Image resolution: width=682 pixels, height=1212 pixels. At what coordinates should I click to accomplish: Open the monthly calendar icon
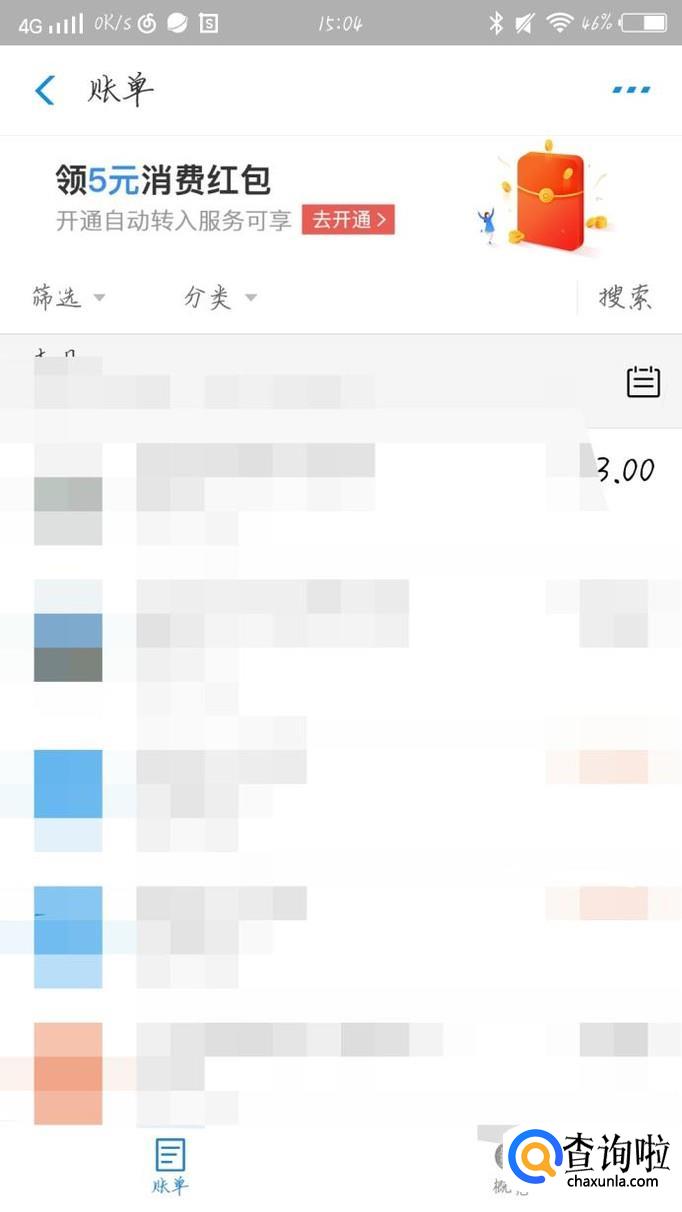[x=644, y=382]
